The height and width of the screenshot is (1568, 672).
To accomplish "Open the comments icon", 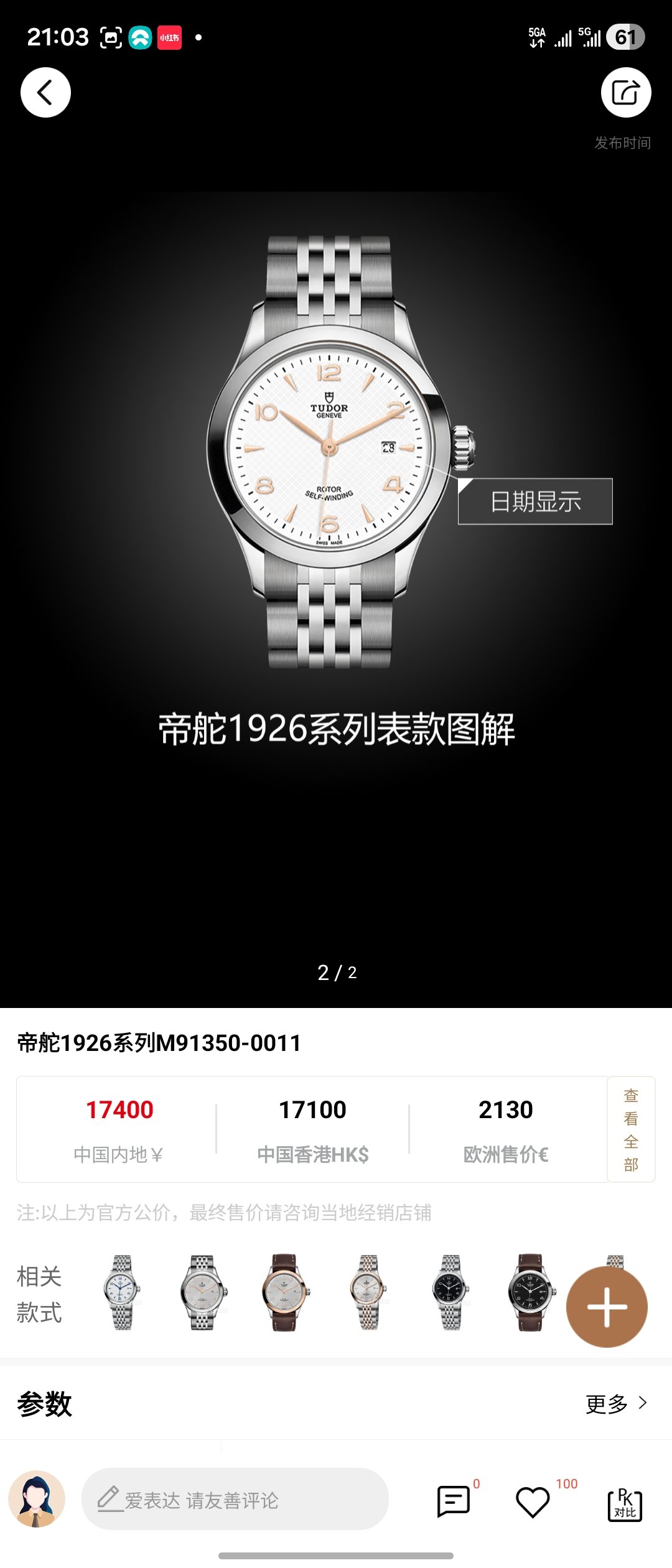I will click(x=454, y=1501).
